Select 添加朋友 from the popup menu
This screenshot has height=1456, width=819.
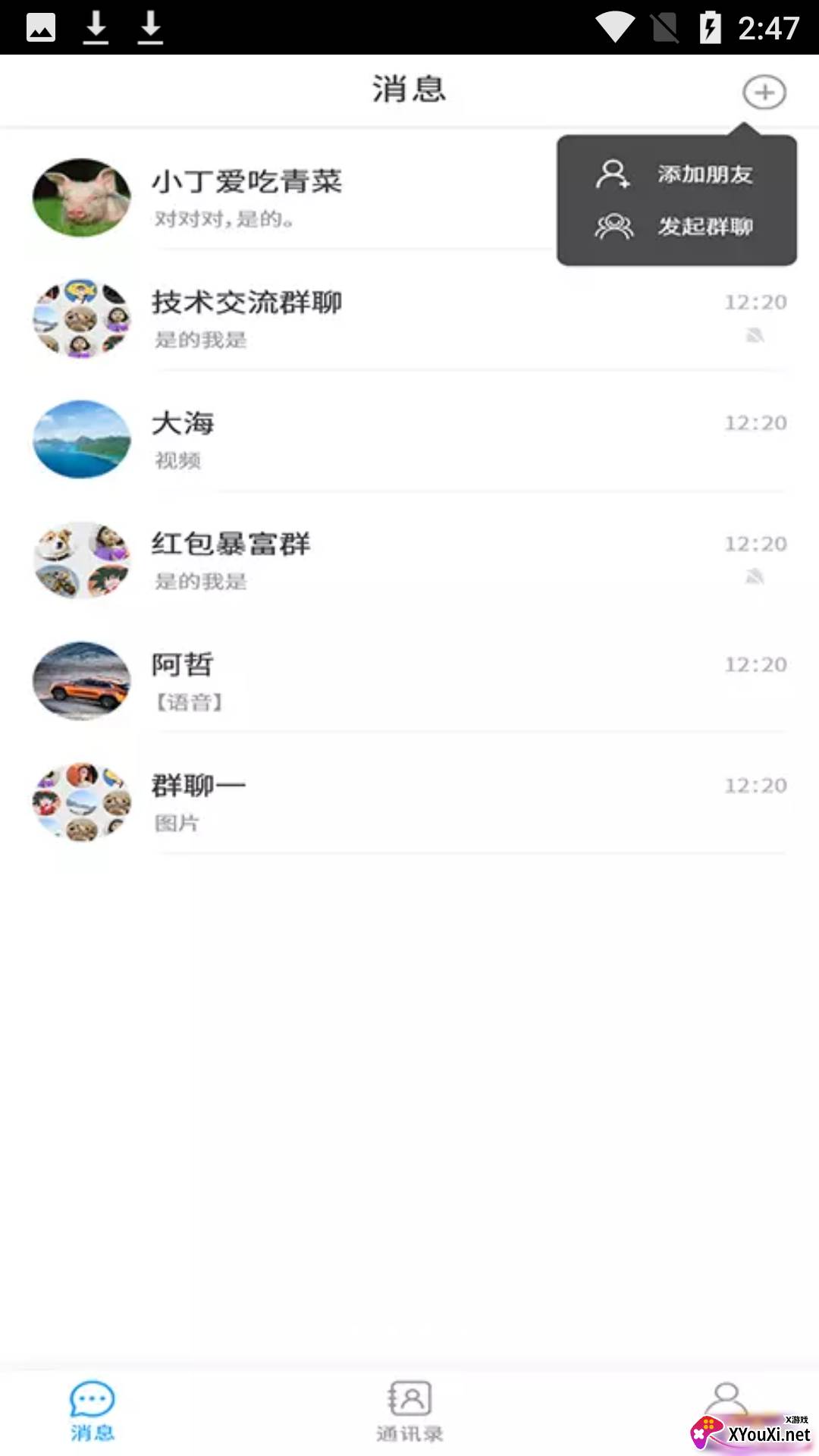704,174
